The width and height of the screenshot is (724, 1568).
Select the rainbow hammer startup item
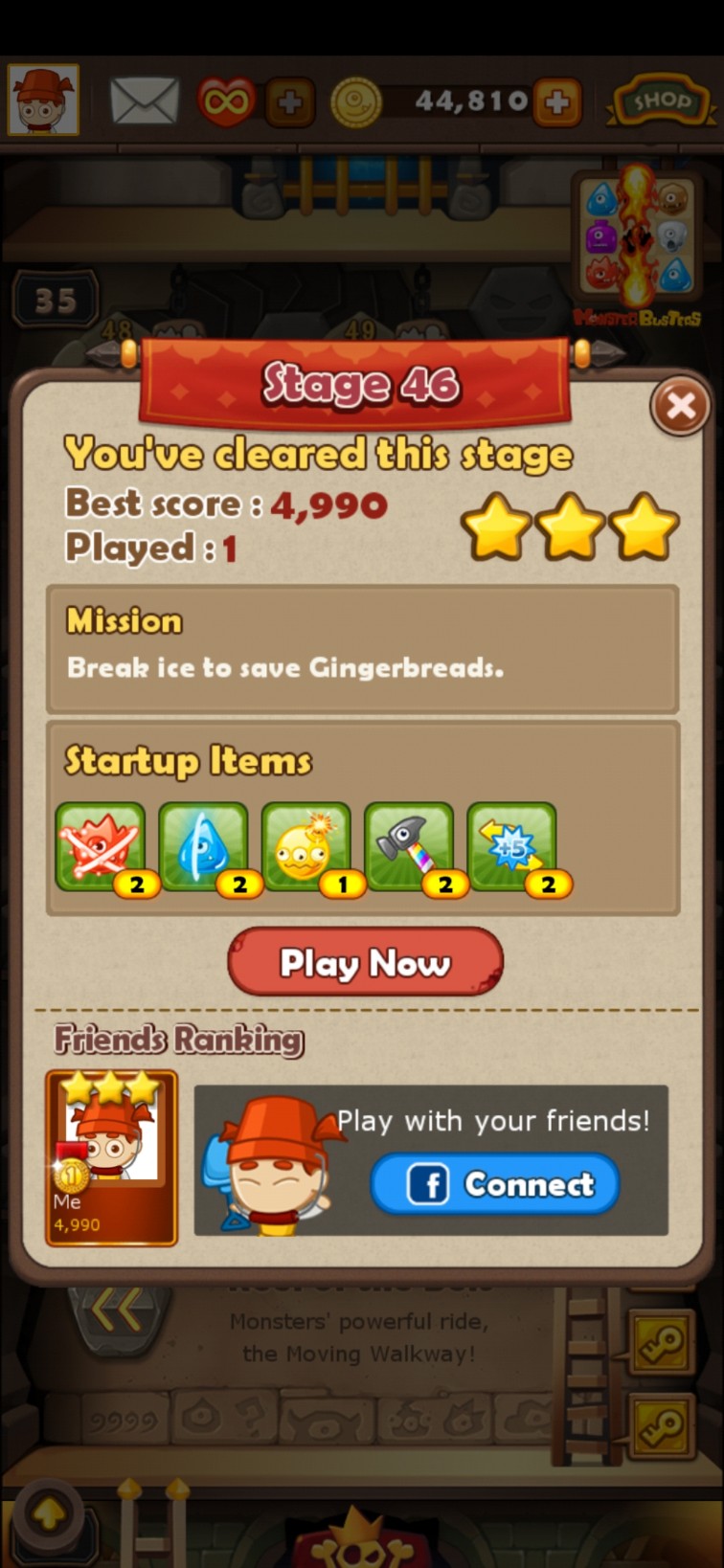click(x=409, y=848)
